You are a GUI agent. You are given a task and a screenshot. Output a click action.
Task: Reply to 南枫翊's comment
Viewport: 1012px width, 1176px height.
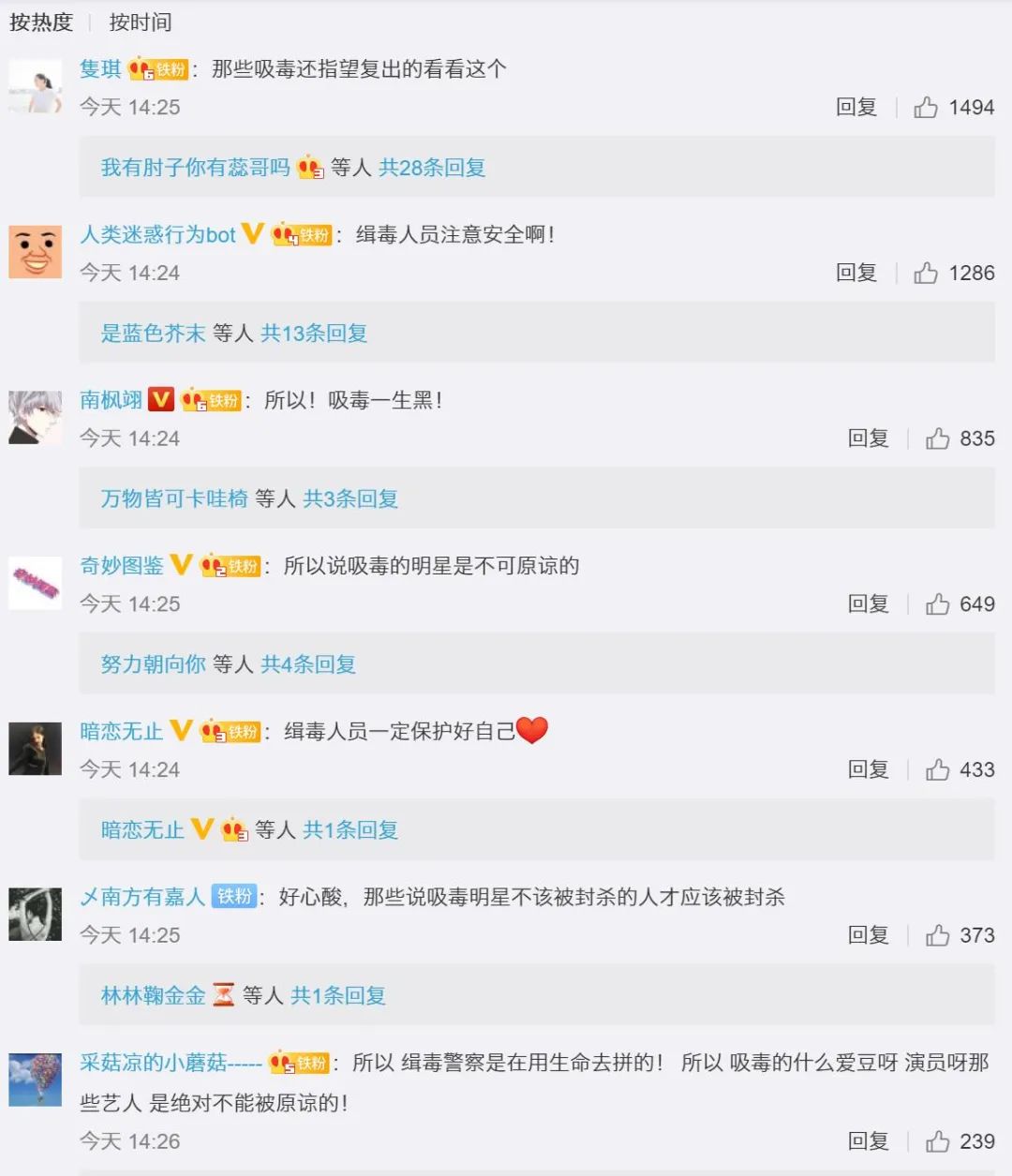click(x=868, y=439)
